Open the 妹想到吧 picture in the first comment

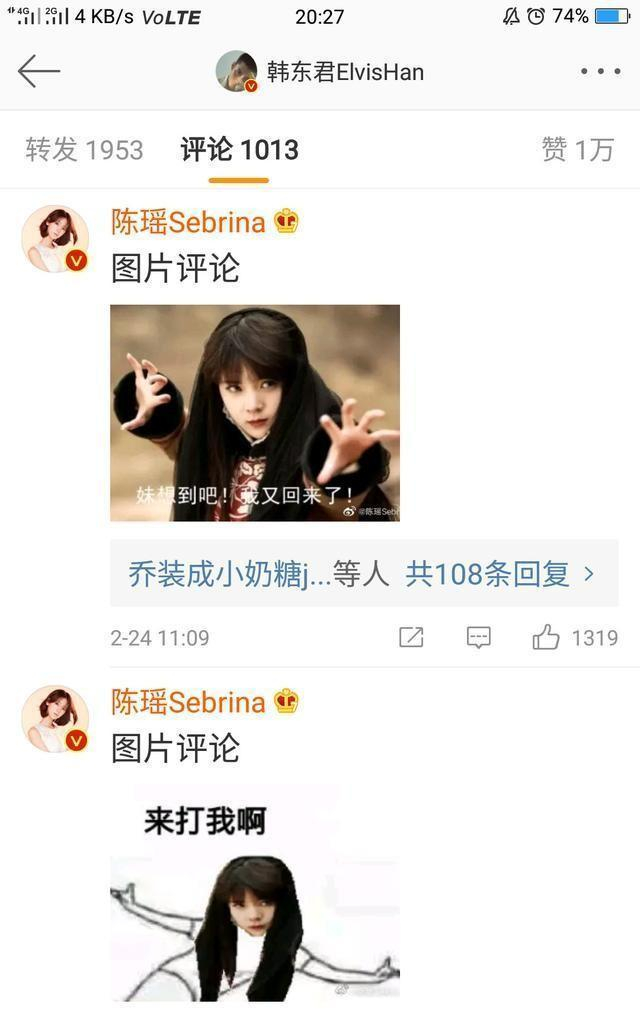255,413
